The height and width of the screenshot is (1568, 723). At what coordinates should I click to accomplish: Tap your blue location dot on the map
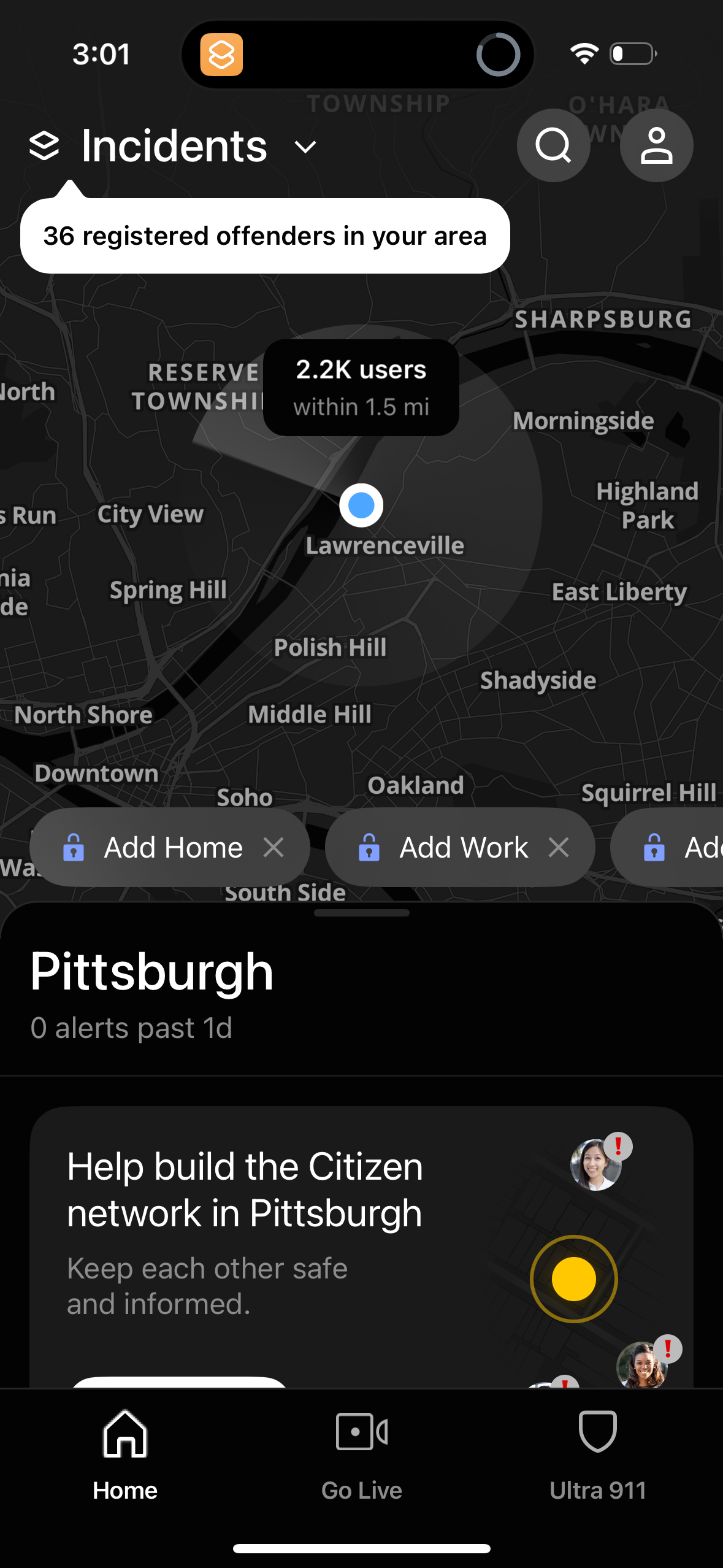(361, 504)
